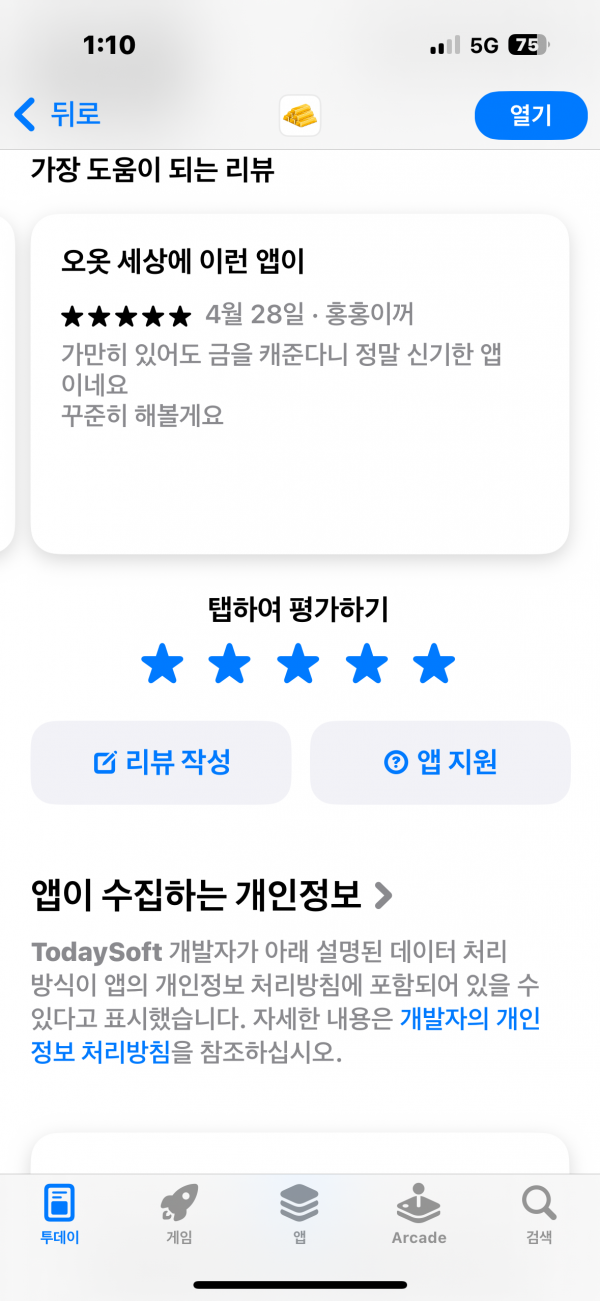Screen dimensions: 600x1301
Task: Open the Arcade tab
Action: pos(419,1214)
